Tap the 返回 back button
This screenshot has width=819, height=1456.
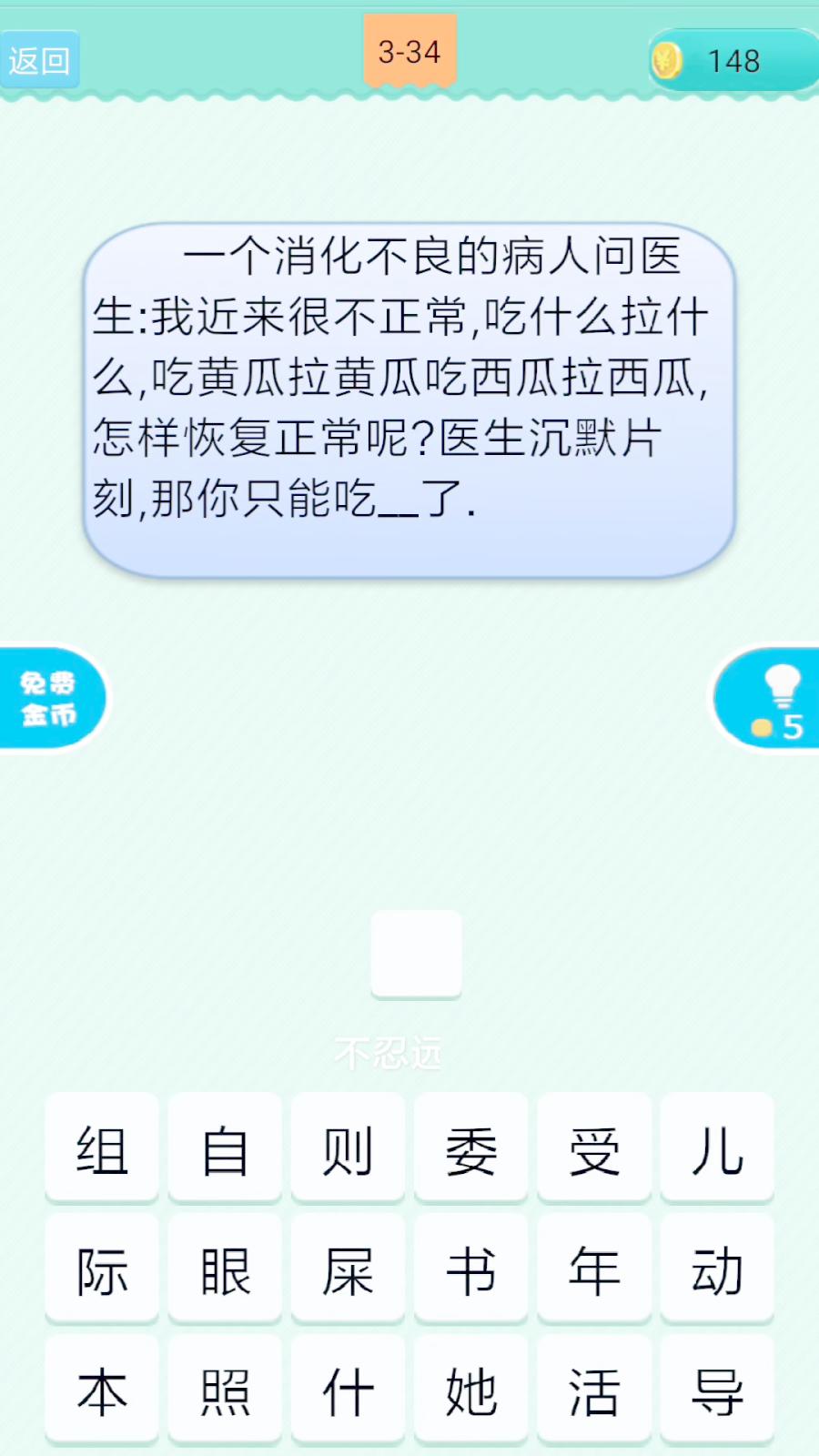click(x=40, y=60)
